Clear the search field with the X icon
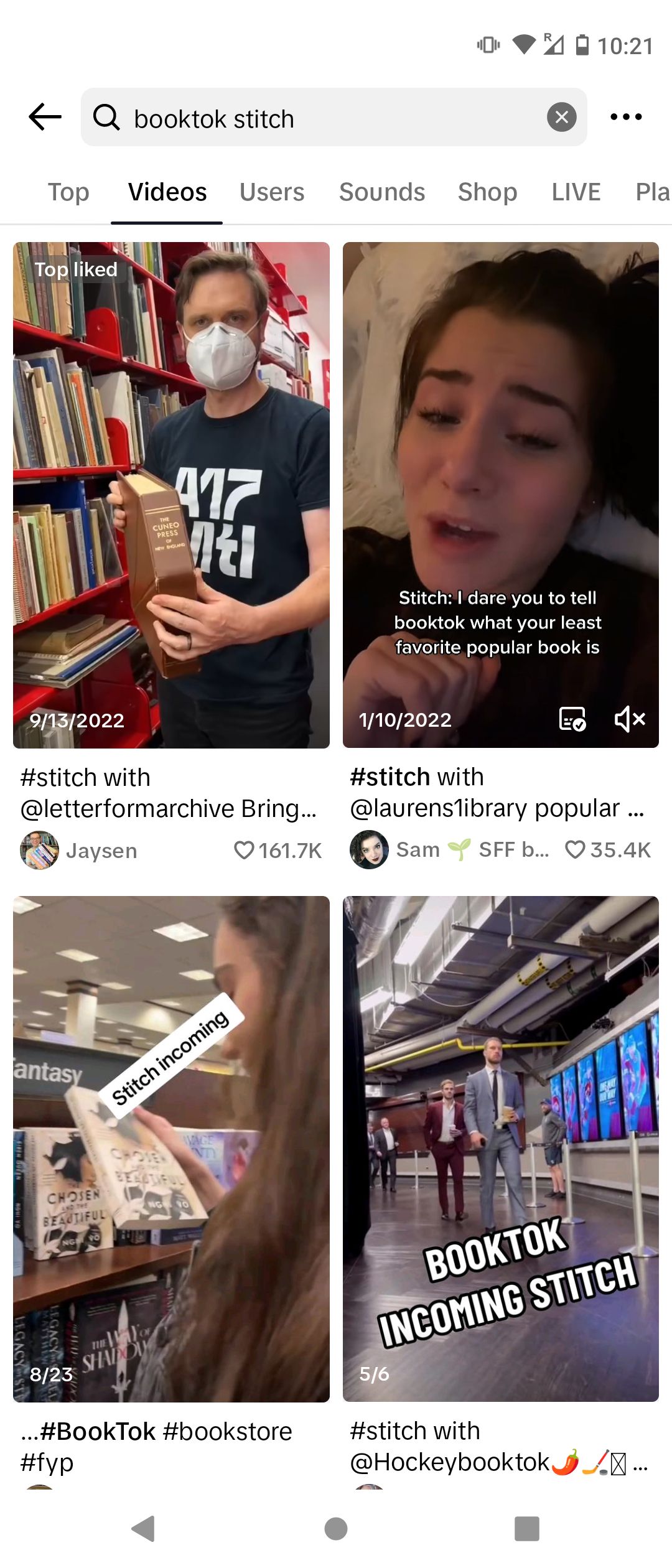The height and width of the screenshot is (1568, 672). click(561, 117)
